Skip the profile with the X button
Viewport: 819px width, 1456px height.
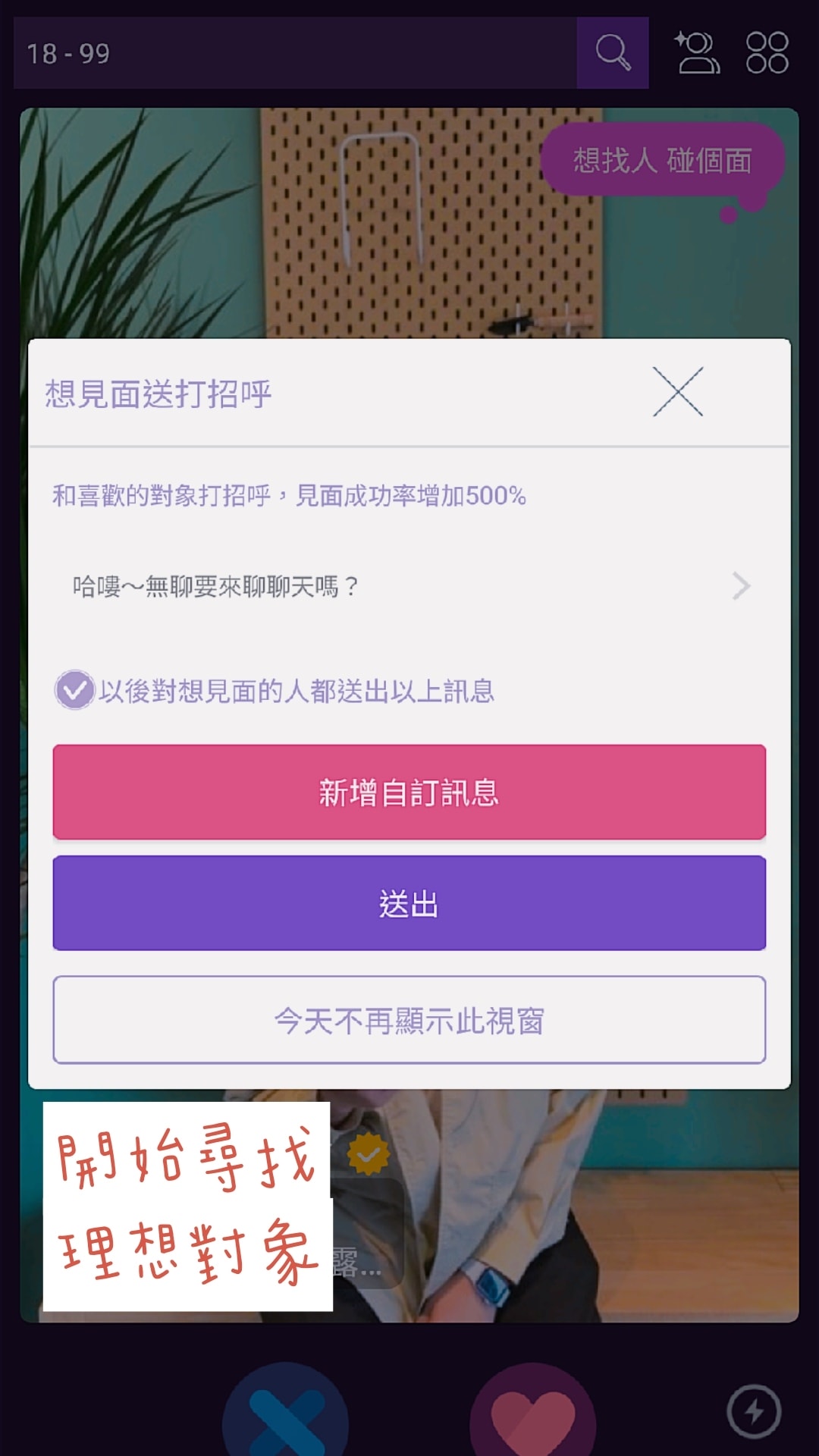(x=287, y=1414)
